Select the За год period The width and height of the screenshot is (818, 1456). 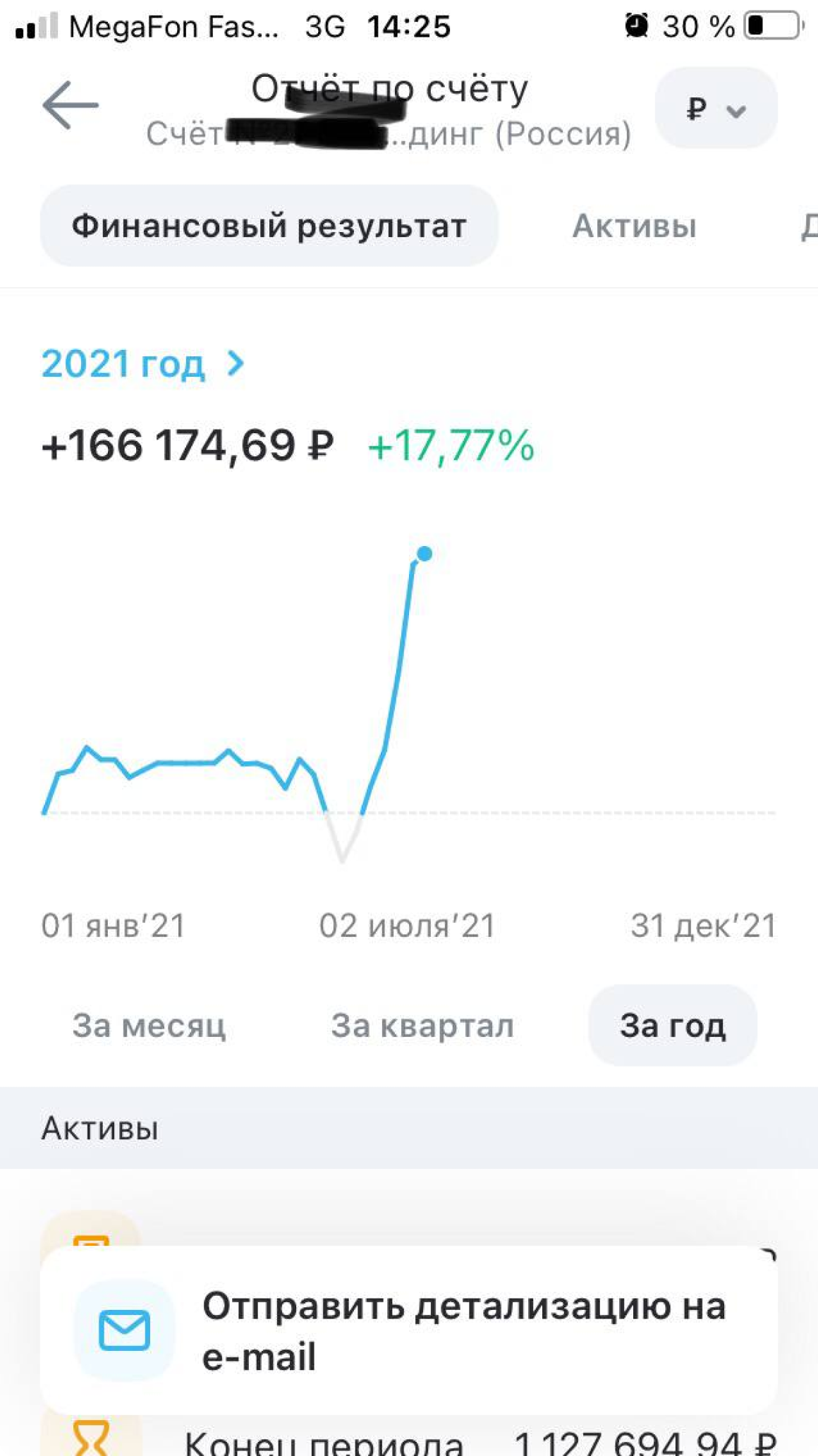click(x=672, y=1026)
